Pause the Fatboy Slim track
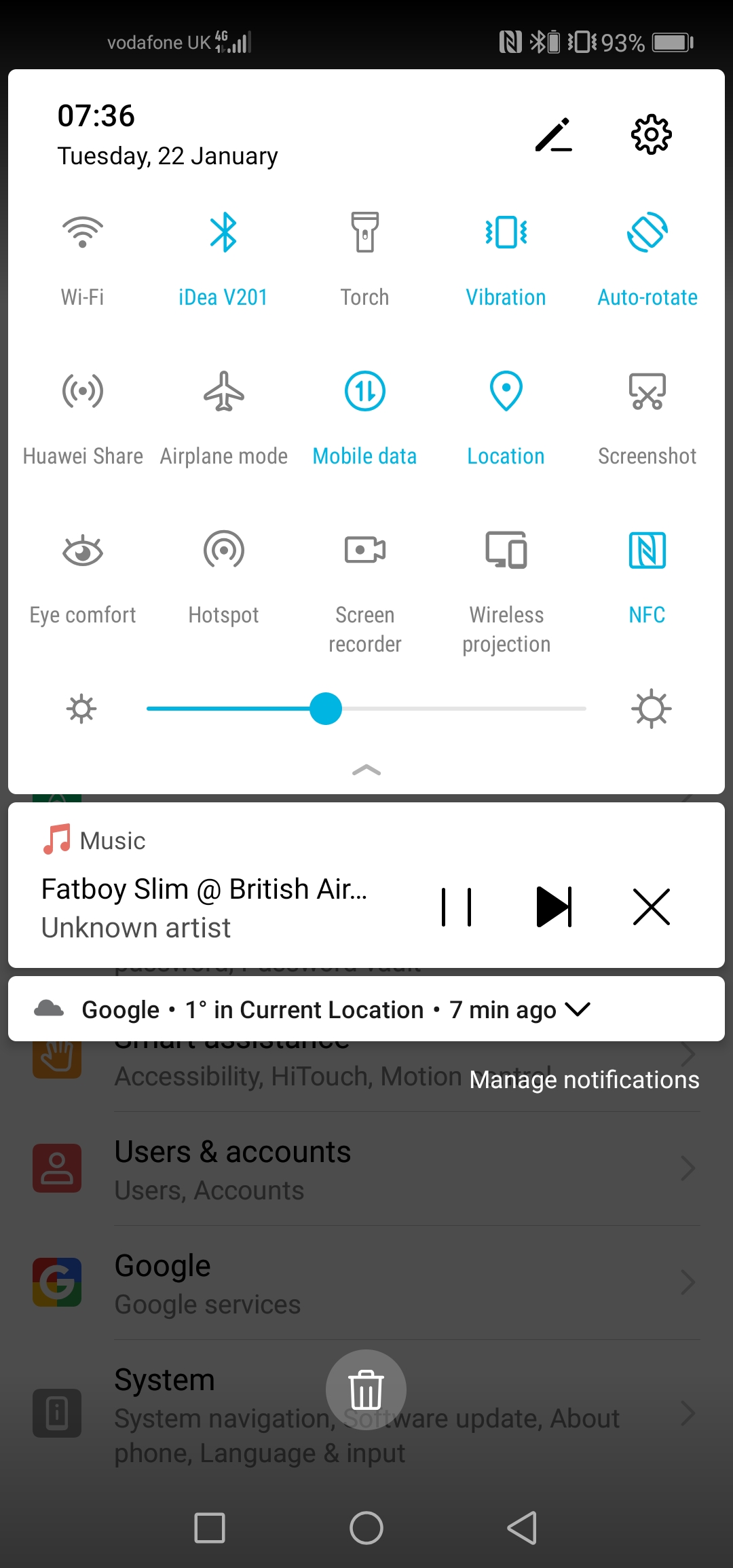Viewport: 733px width, 1568px height. (456, 907)
